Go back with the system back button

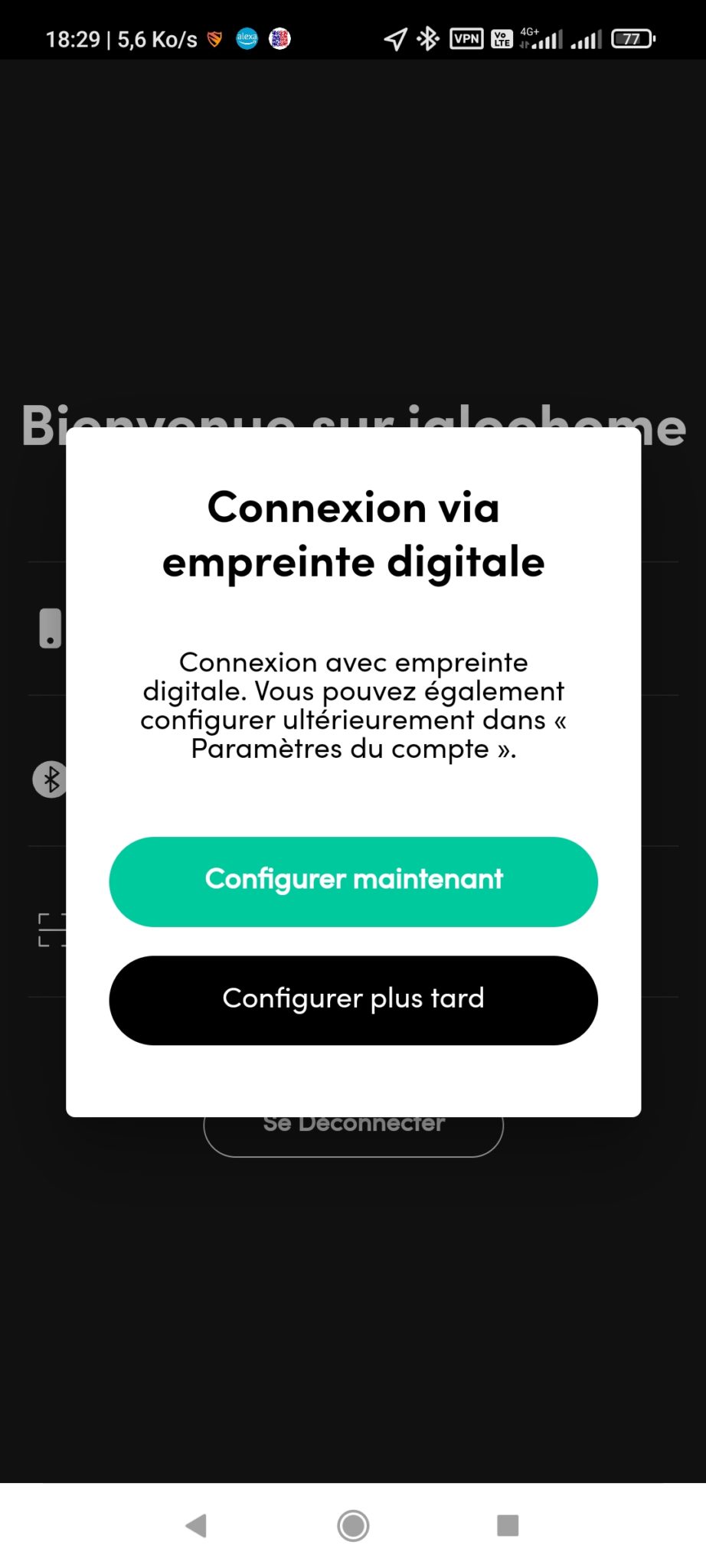coord(197,1525)
